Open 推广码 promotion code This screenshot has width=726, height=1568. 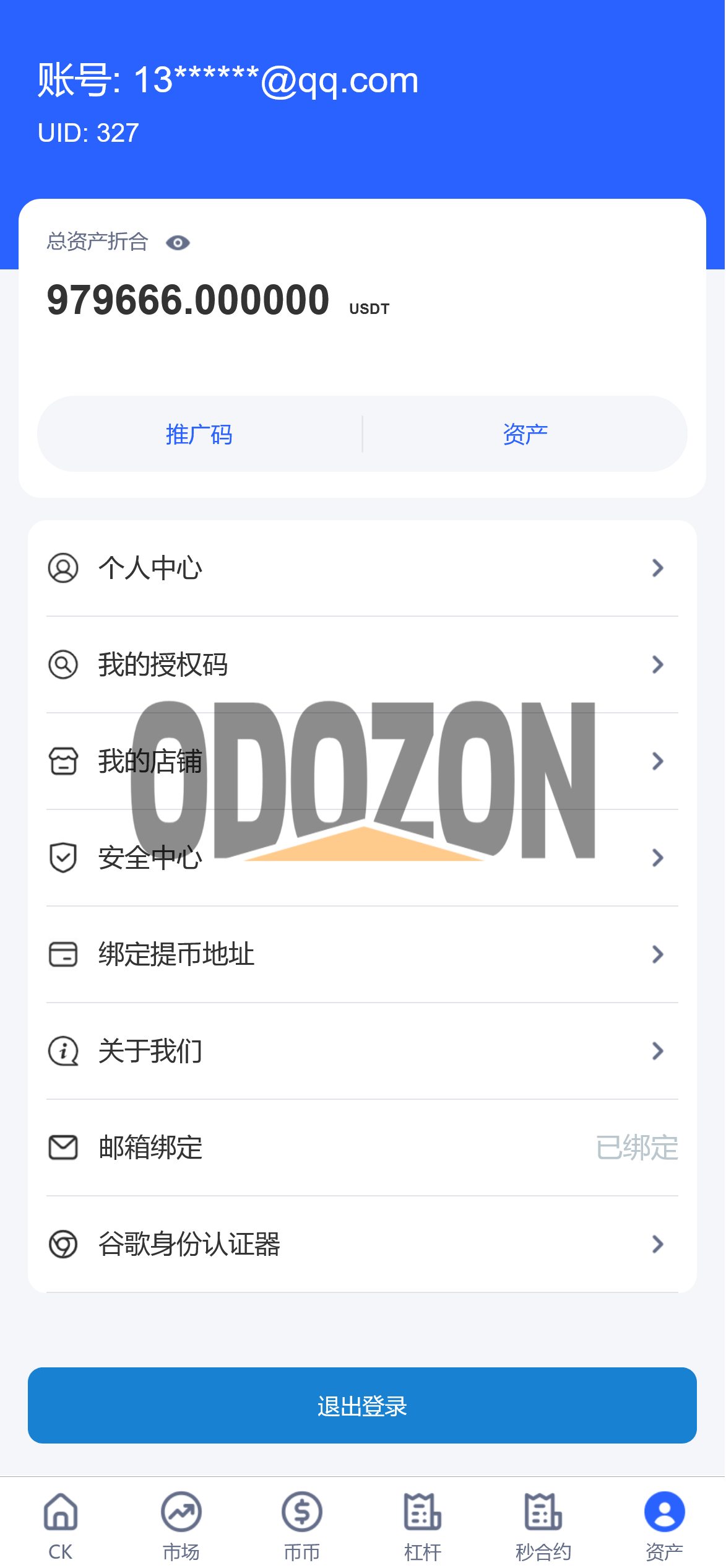point(199,435)
